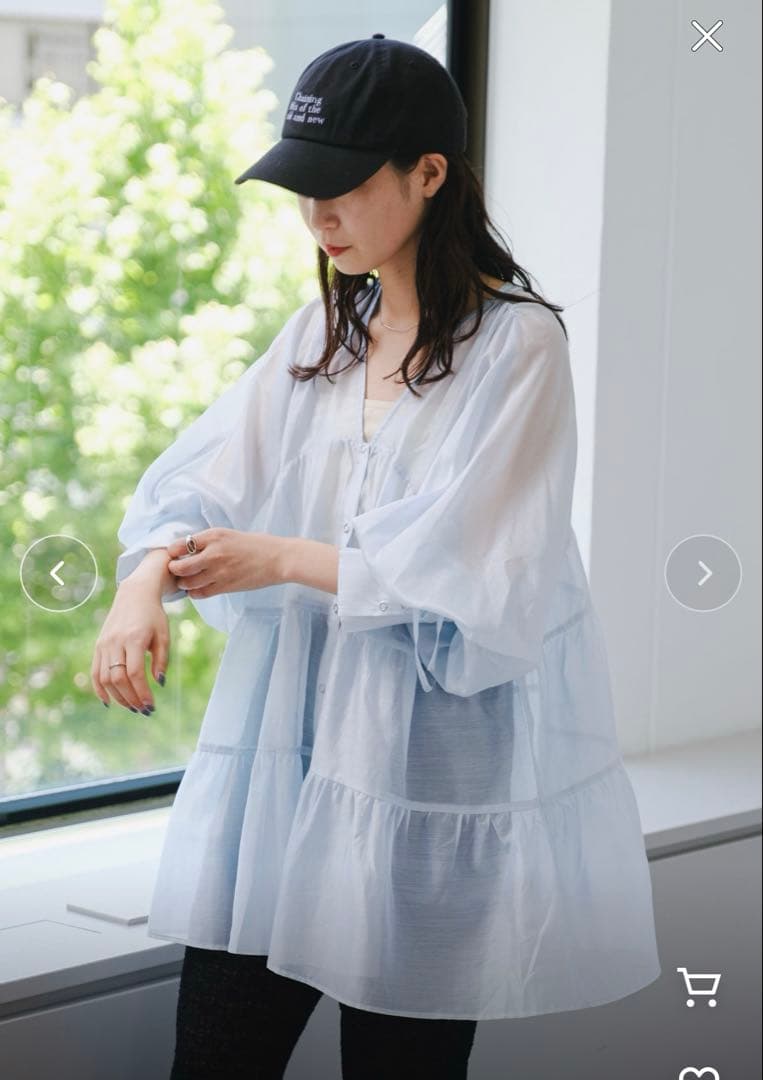The height and width of the screenshot is (1080, 763).
Task: Go to the previous product photo
Action: coord(59,573)
